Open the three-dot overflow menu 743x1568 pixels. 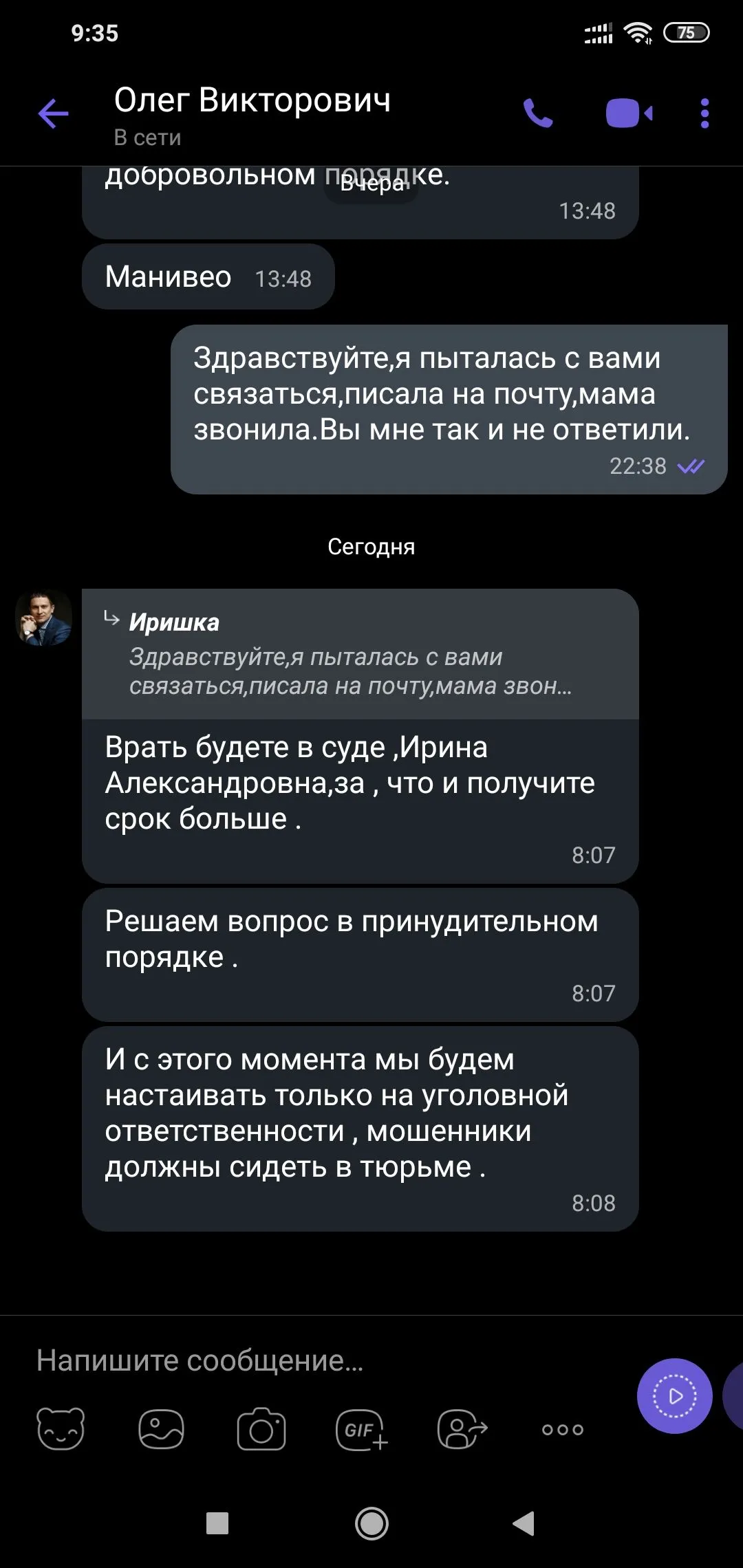(704, 113)
